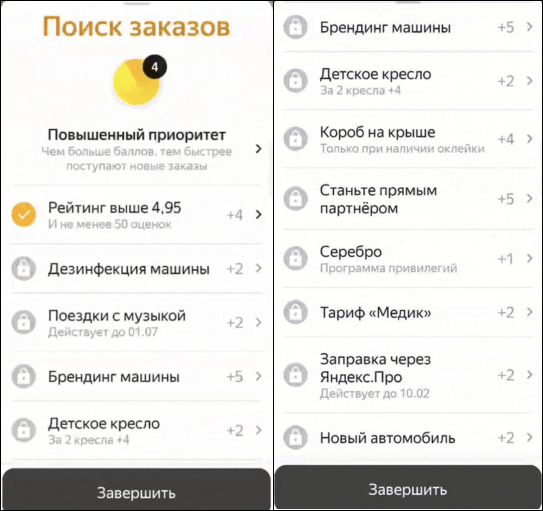
Task: Open the Рейтинг выше 4,95 row
Action: coord(136,215)
